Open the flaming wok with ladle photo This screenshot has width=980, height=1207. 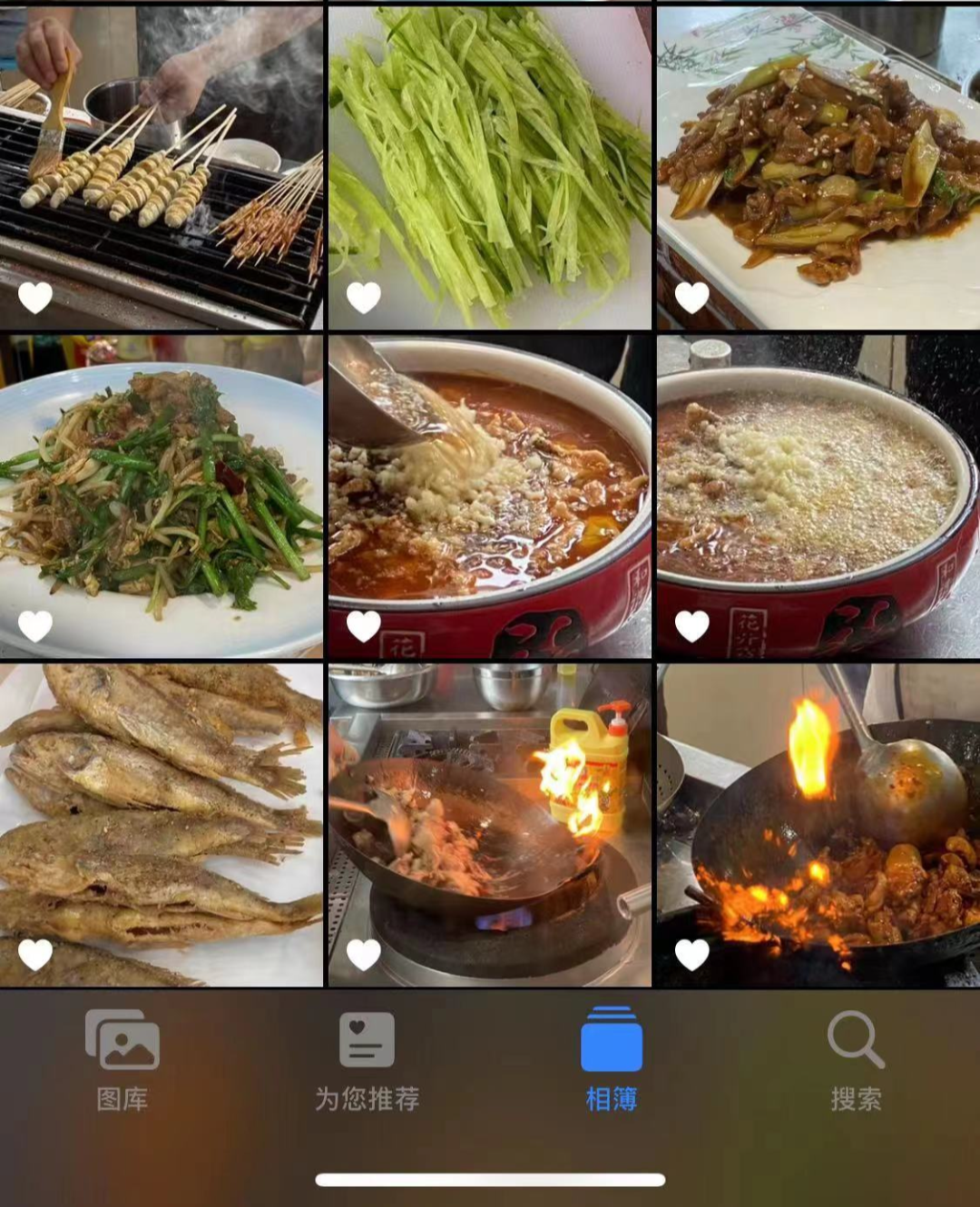[818, 825]
